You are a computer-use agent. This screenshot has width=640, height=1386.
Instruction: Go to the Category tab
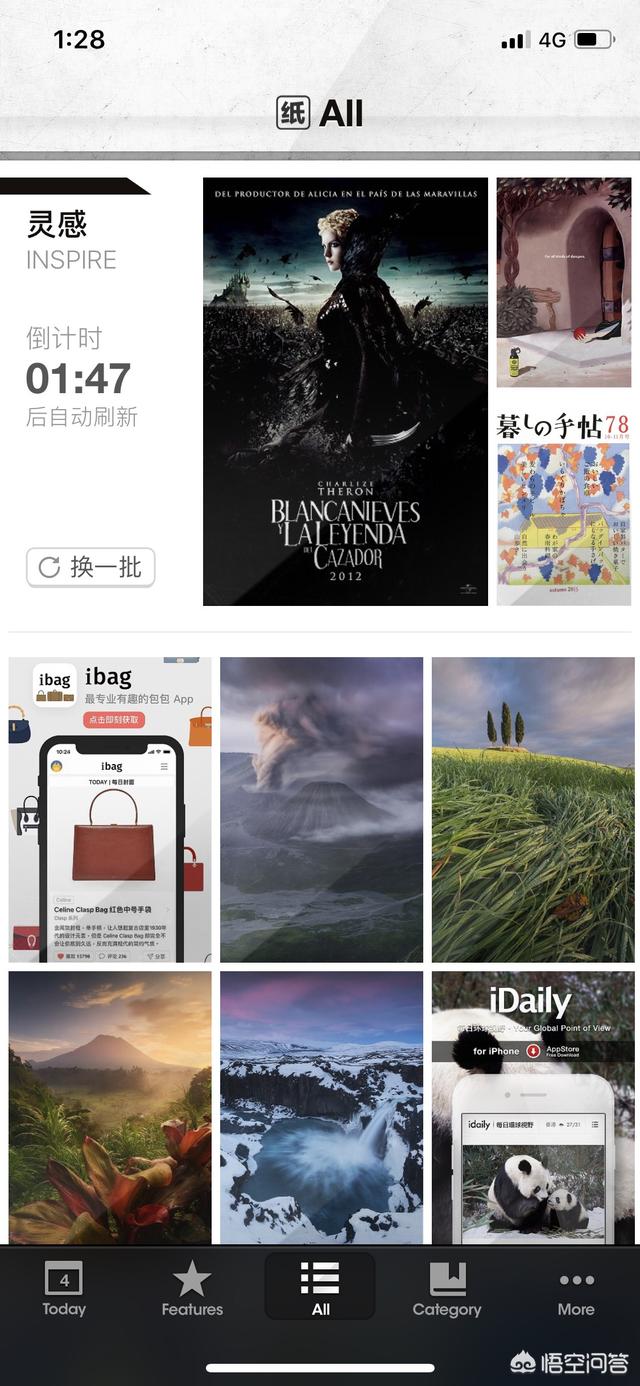[447, 1288]
